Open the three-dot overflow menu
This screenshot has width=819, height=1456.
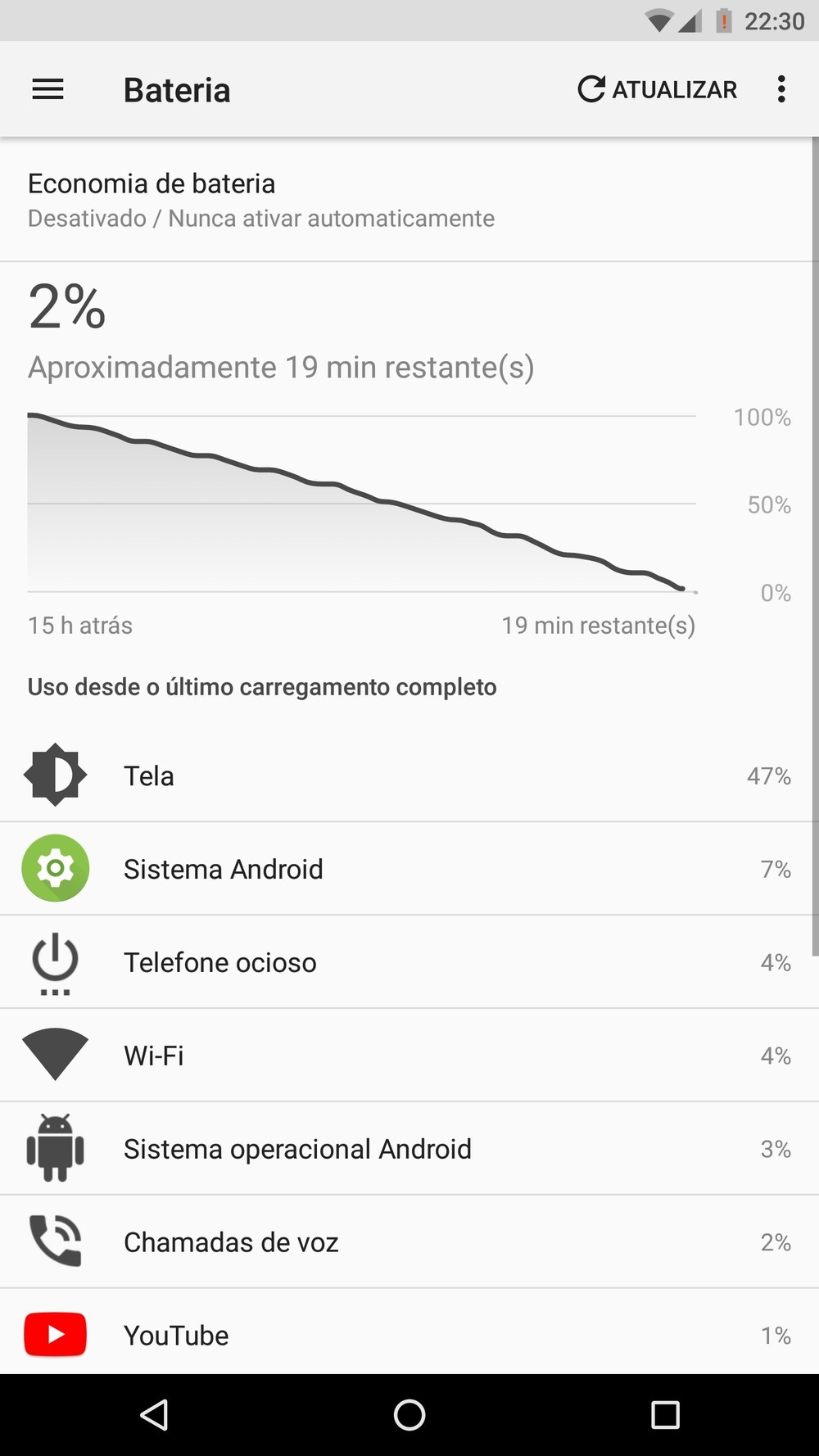pyautogui.click(x=781, y=89)
